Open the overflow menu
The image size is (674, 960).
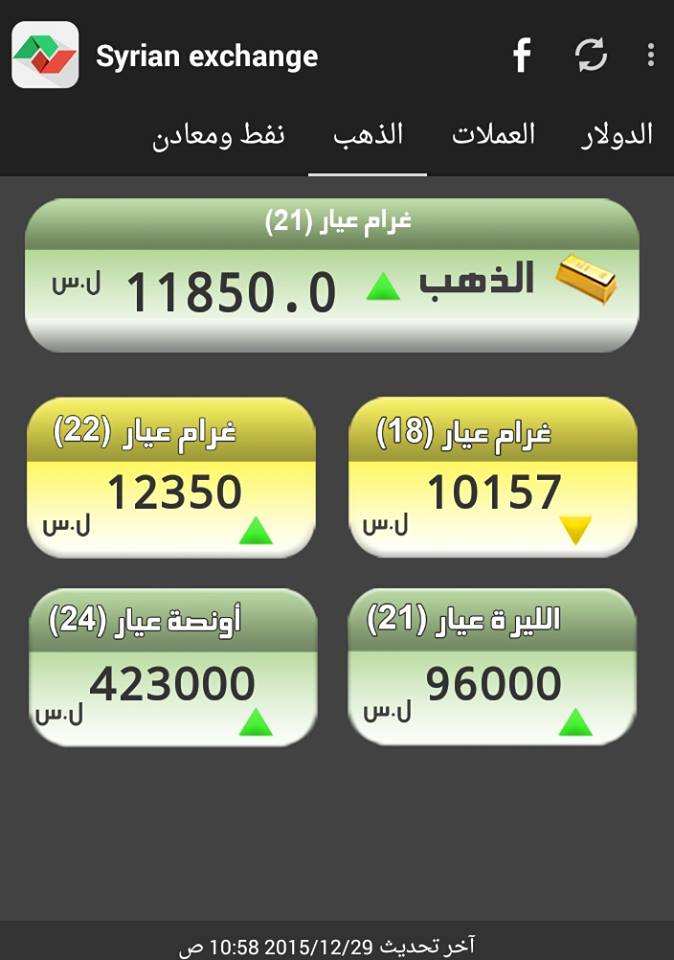pyautogui.click(x=651, y=56)
